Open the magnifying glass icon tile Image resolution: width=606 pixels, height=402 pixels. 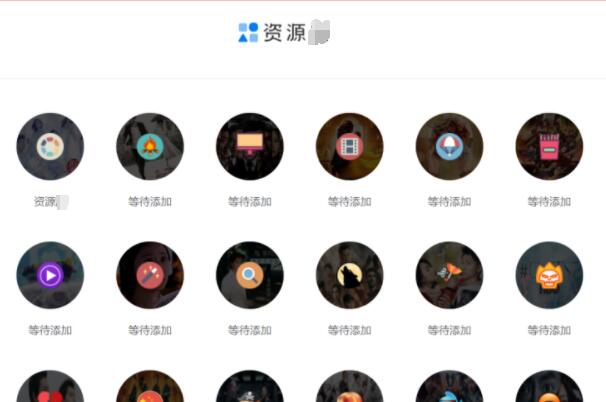tap(250, 275)
